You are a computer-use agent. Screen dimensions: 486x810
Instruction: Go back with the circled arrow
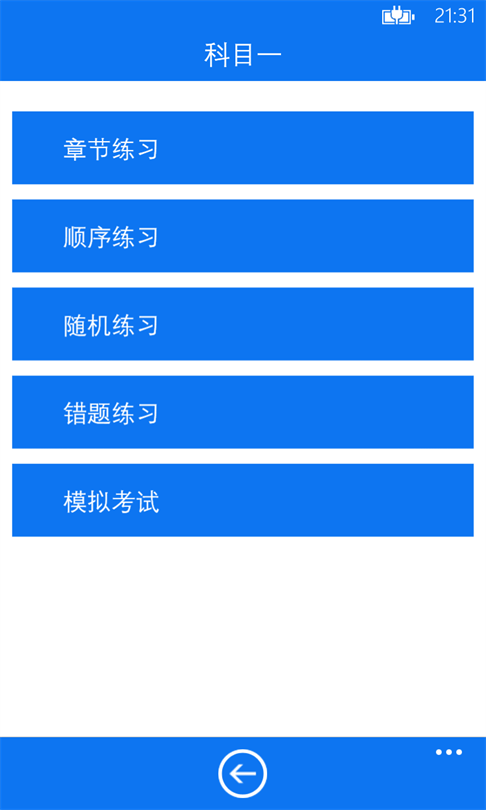243,774
